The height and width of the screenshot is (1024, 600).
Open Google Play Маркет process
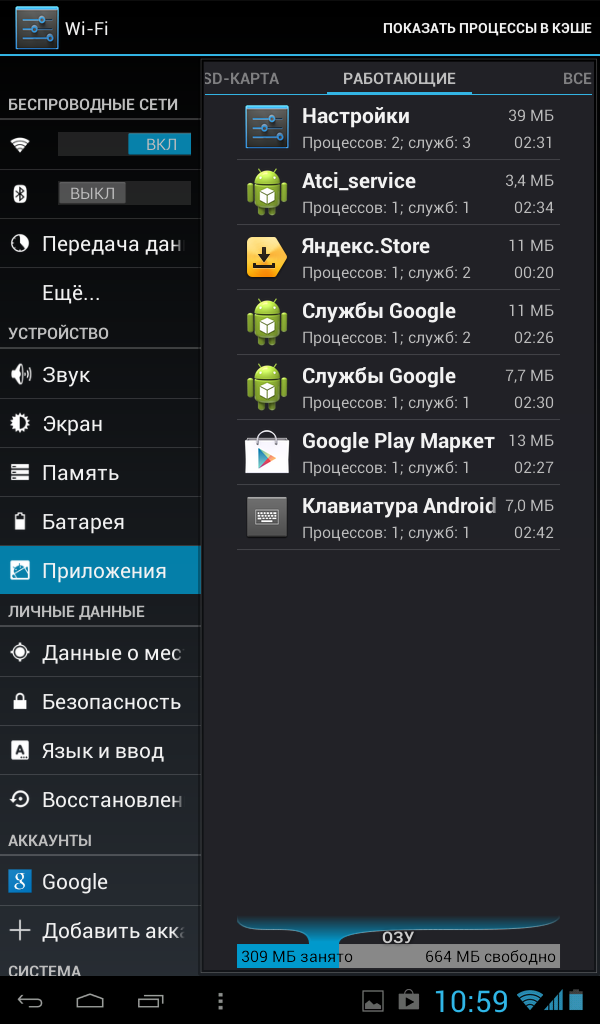398,453
